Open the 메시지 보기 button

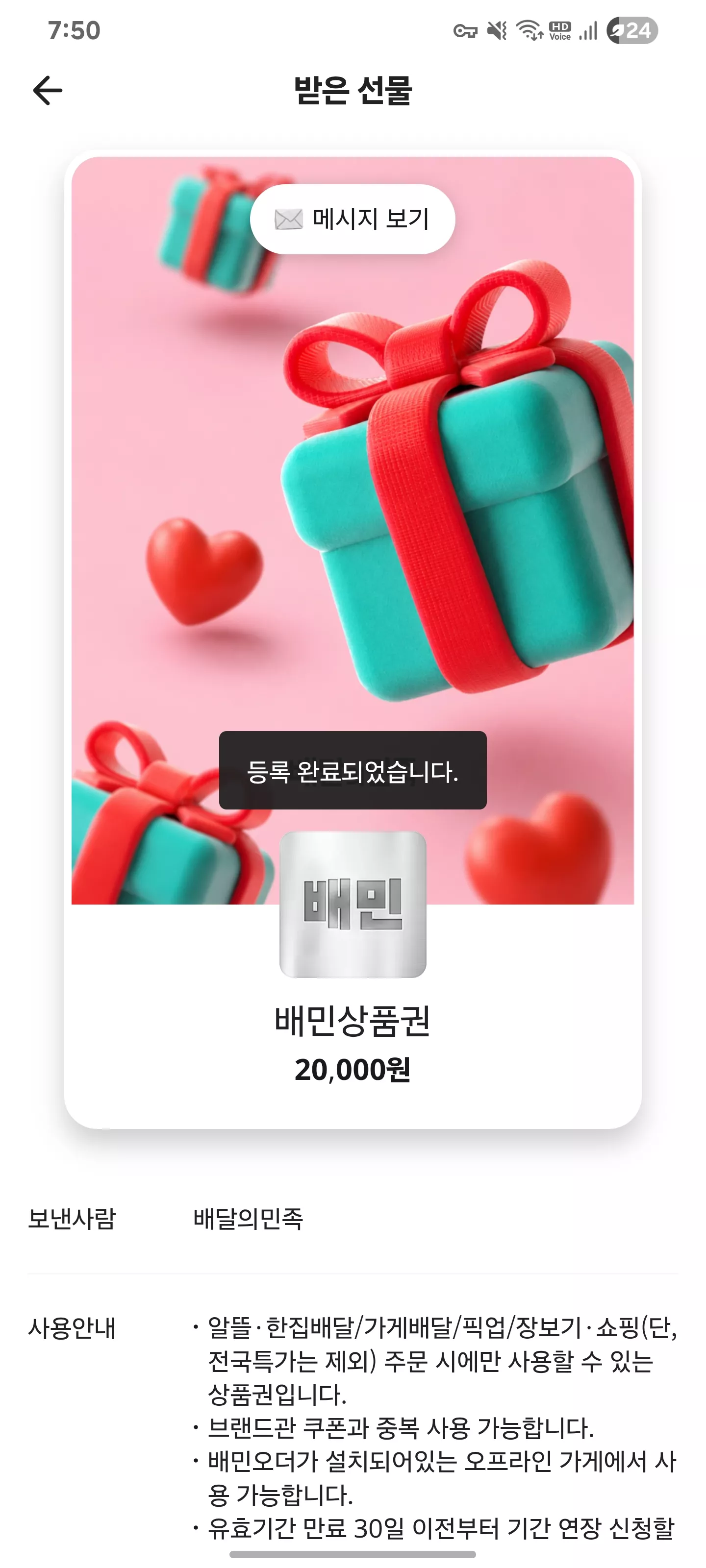[352, 219]
